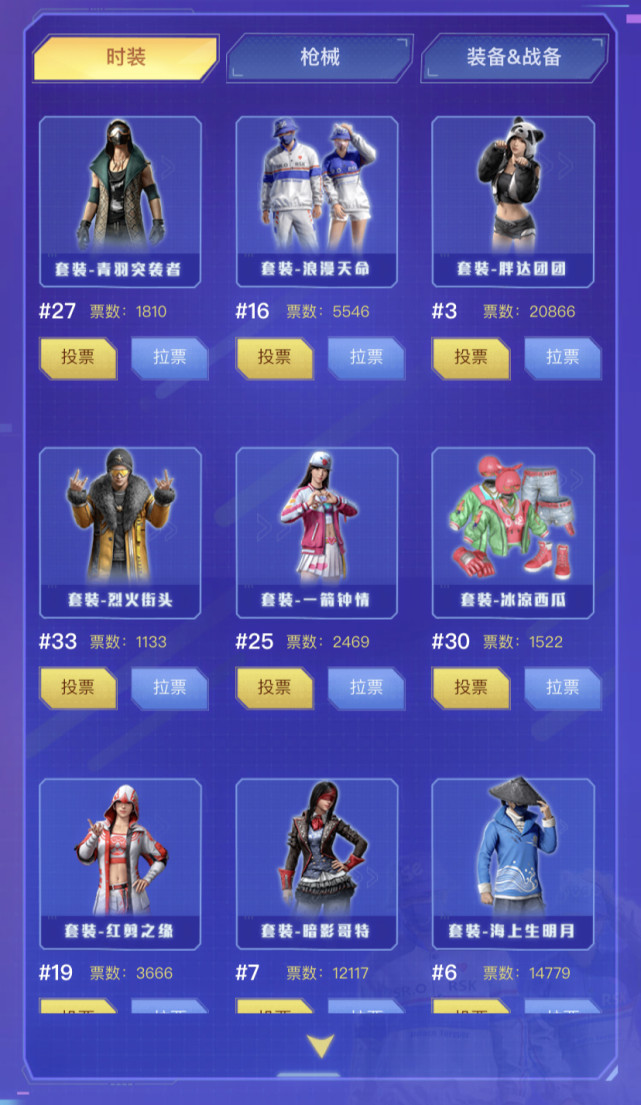641x1105 pixels.
Task: Vote (投票) for 套装-青羽突袭者
Action: click(78, 357)
